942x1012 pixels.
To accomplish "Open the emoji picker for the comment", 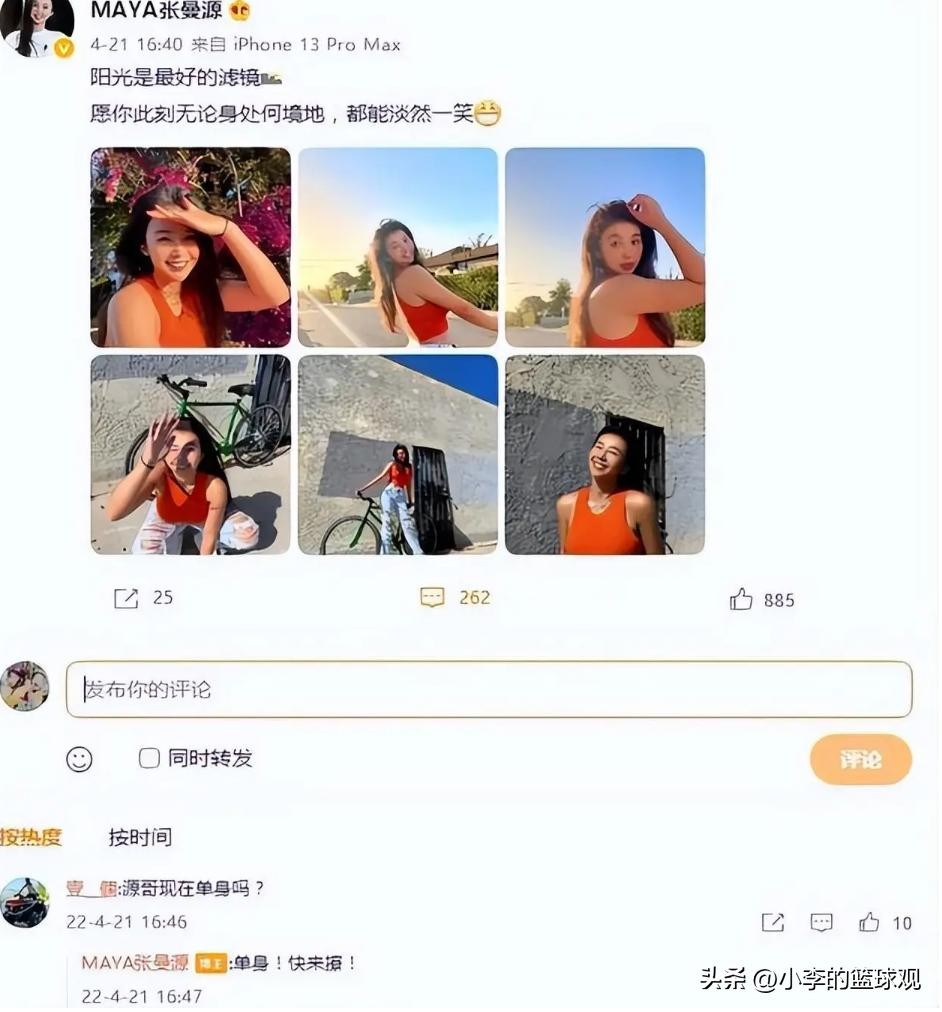I will 79,759.
